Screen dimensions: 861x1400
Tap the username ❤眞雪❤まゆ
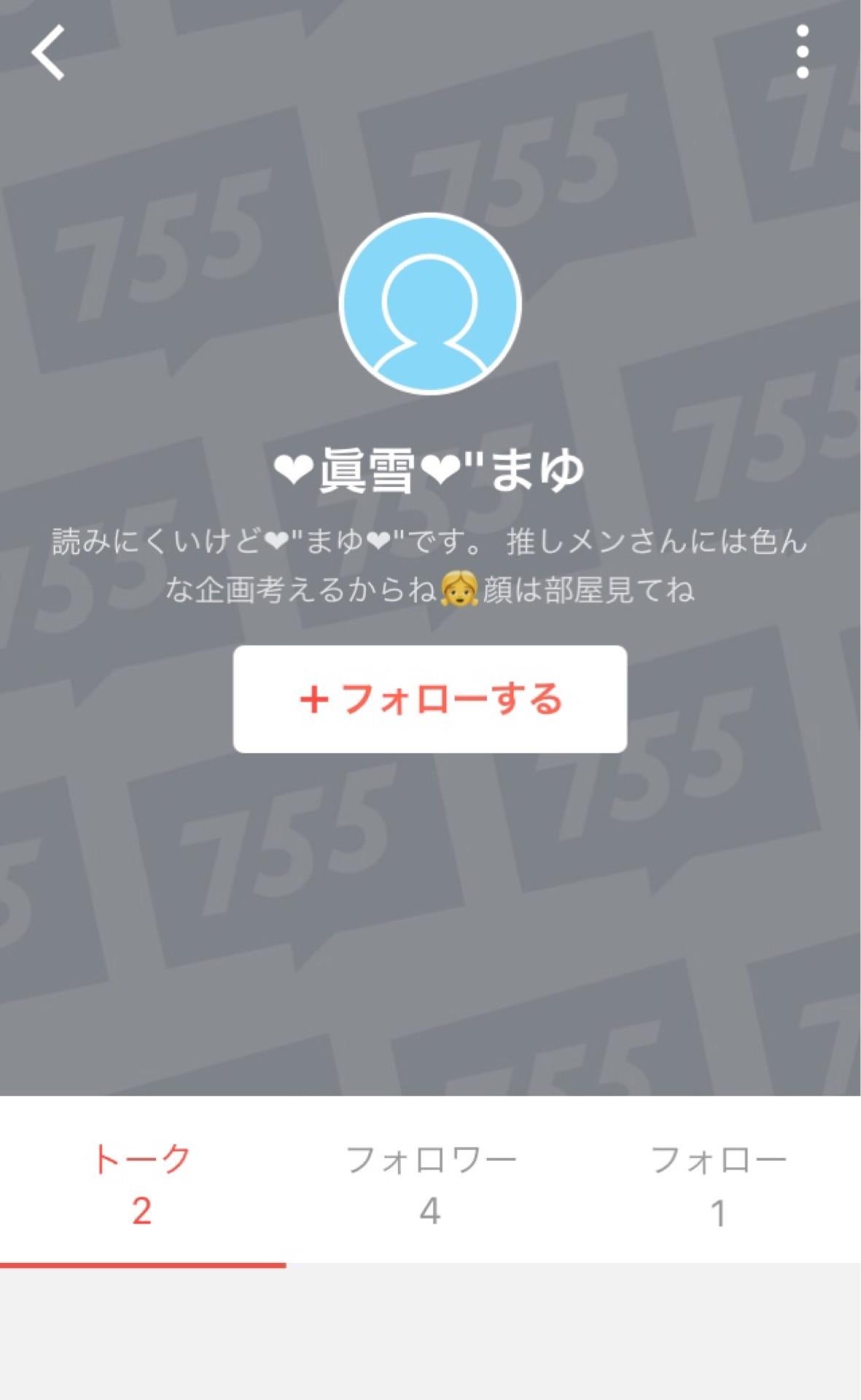430,470
